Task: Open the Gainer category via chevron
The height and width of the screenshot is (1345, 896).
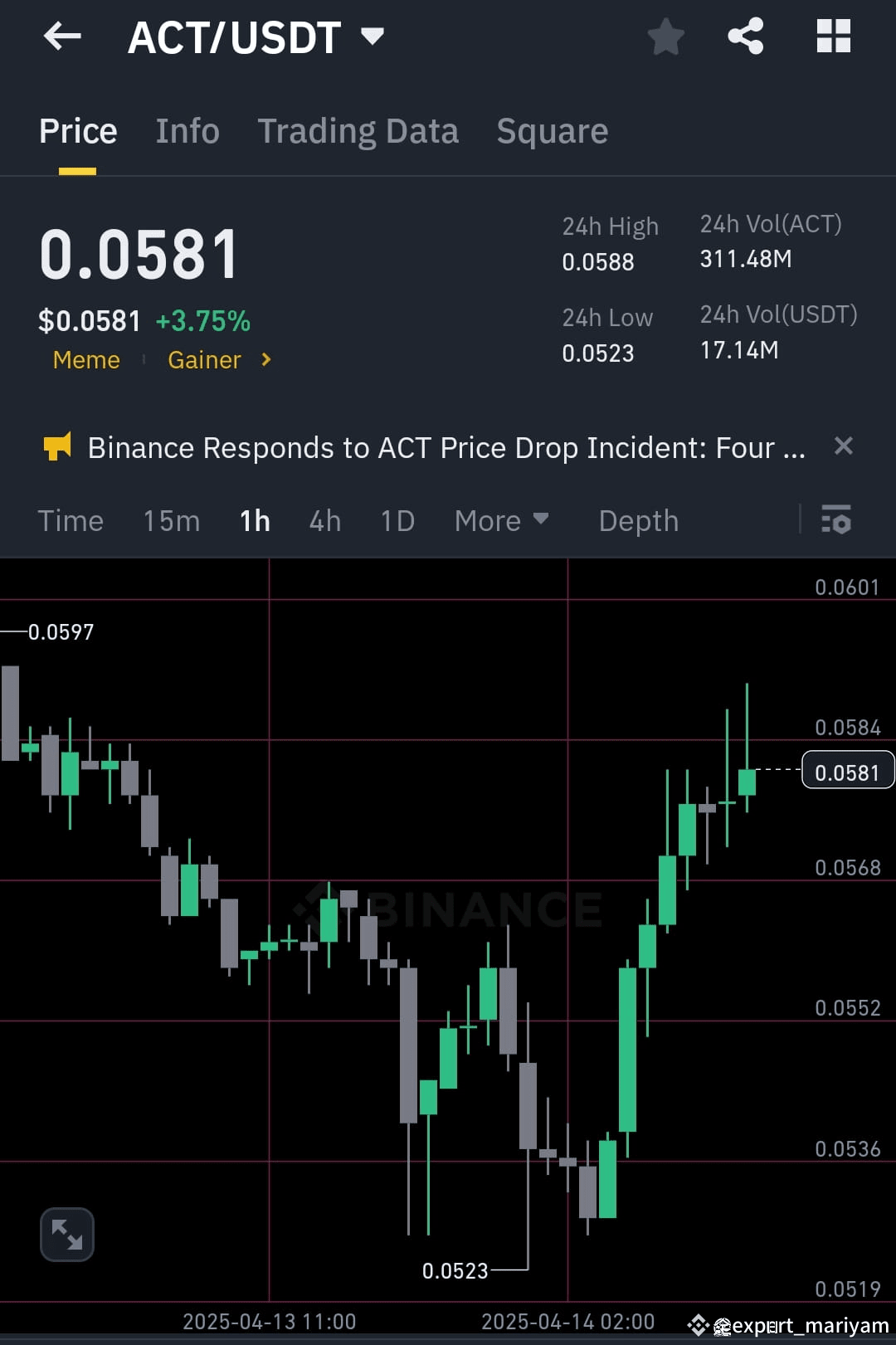Action: 265,360
